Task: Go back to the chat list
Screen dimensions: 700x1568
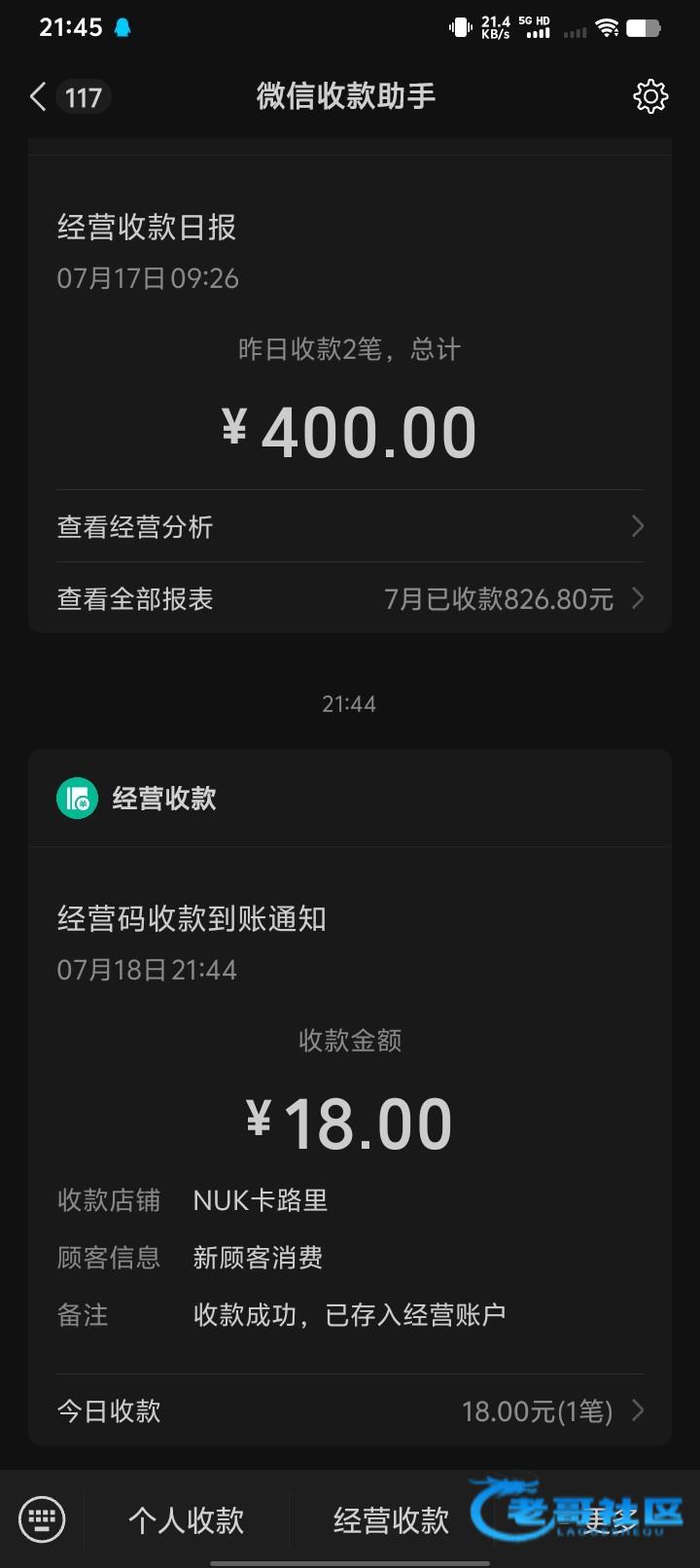Action: coord(39,96)
